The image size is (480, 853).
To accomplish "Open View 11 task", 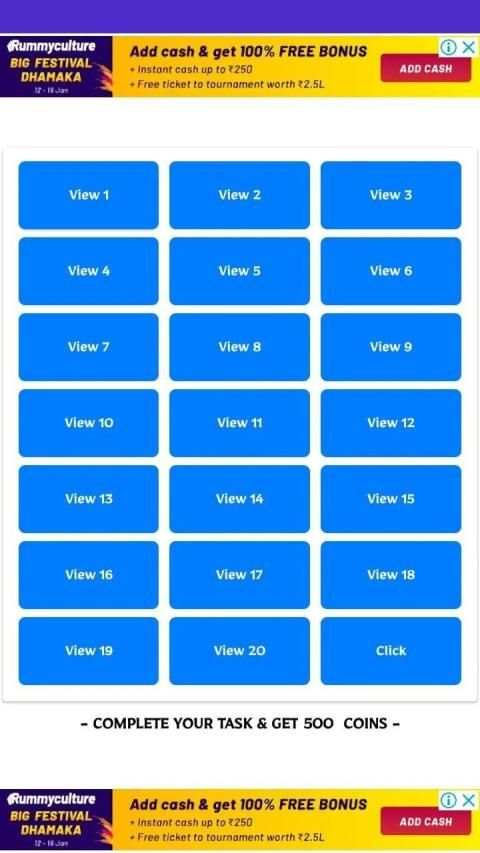I will 239,423.
